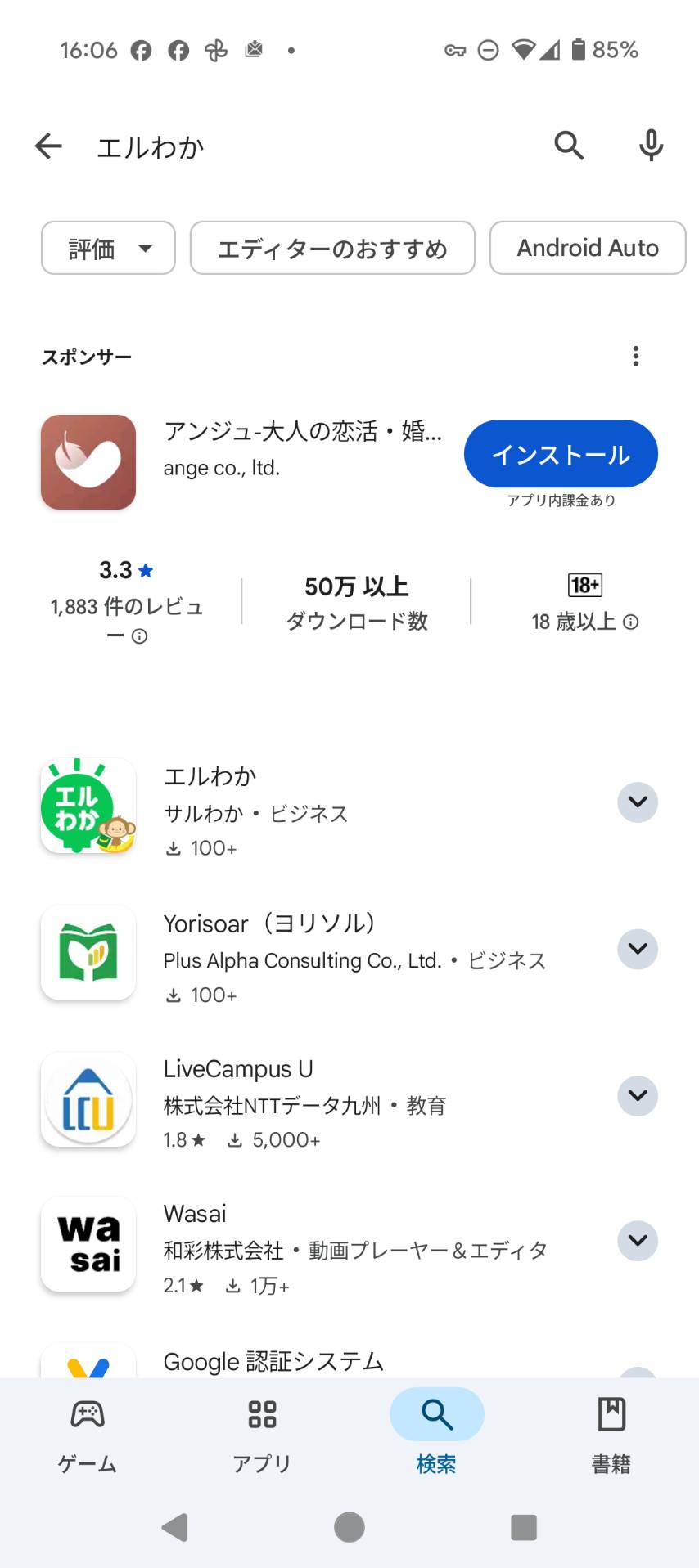The image size is (699, 1568).
Task: Select the エディターのおすすめ filter chip
Action: (332, 248)
